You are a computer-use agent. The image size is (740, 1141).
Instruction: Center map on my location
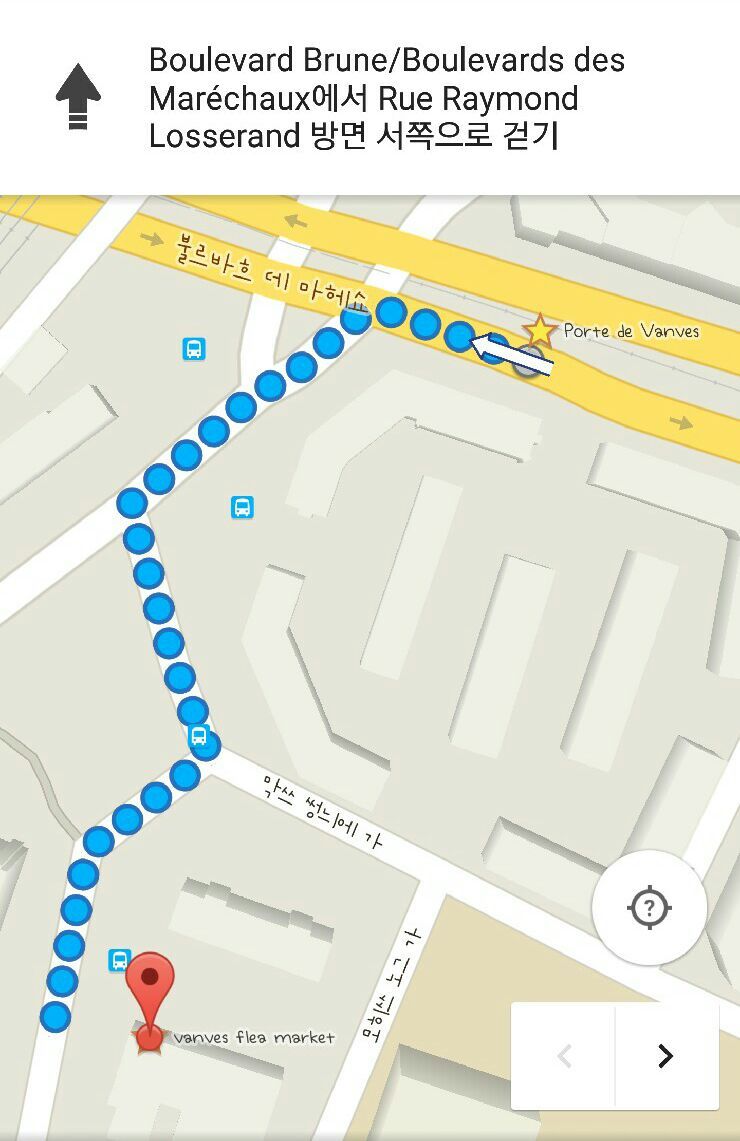pyautogui.click(x=650, y=908)
